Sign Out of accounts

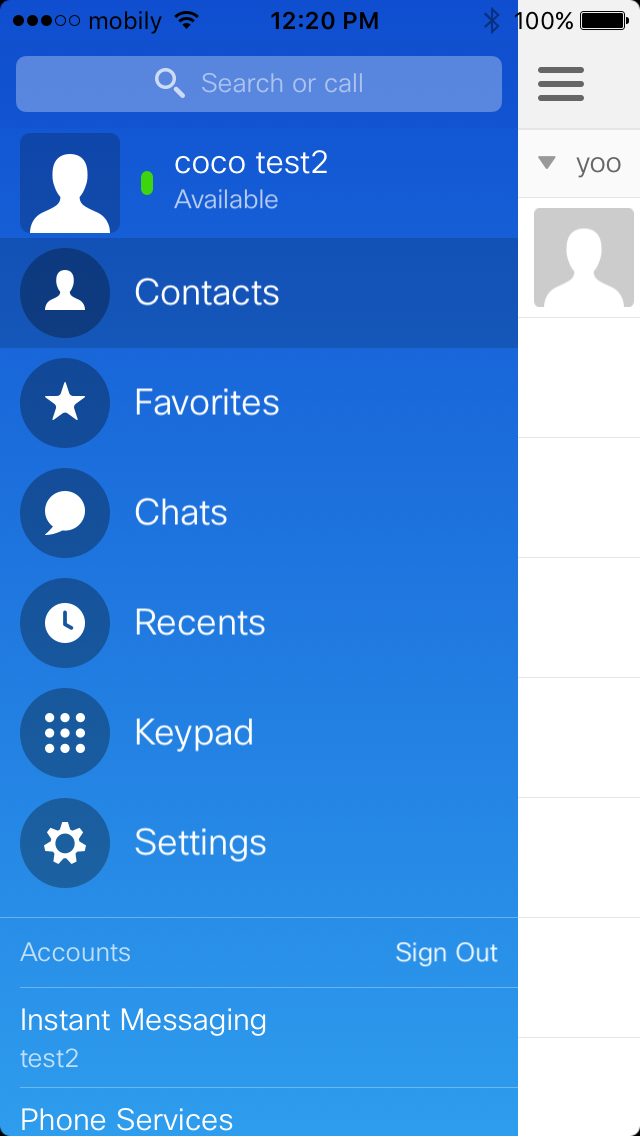(x=446, y=952)
